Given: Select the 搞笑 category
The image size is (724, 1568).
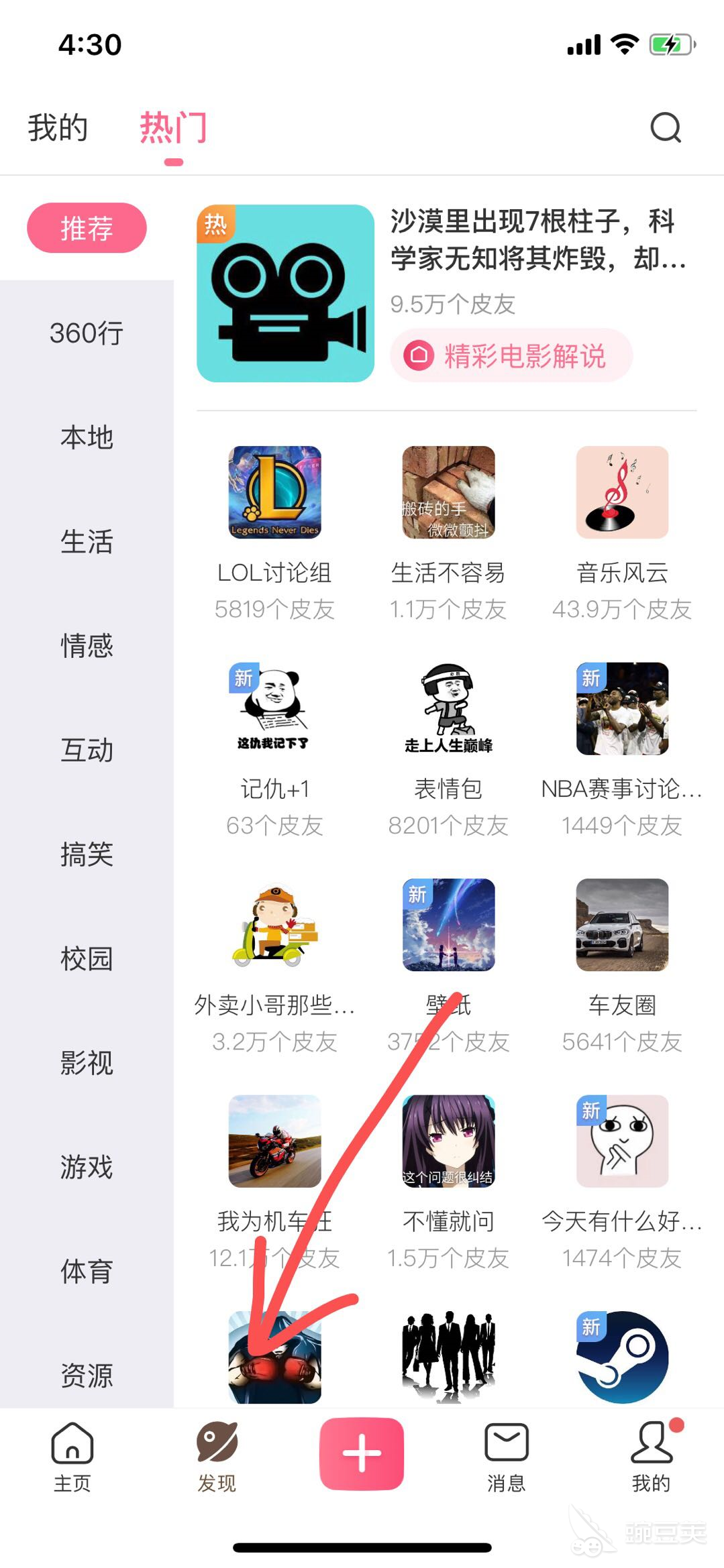Looking at the screenshot, I should pyautogui.click(x=87, y=854).
